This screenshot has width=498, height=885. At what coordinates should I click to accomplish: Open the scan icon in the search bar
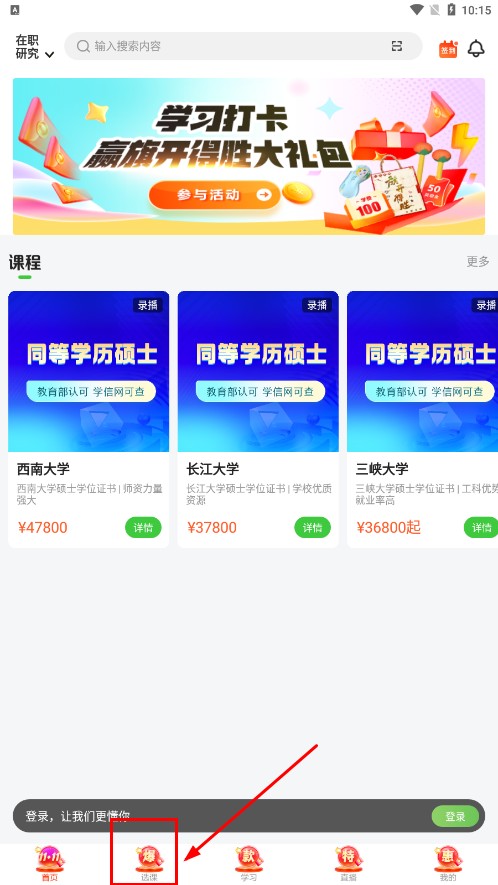point(397,46)
